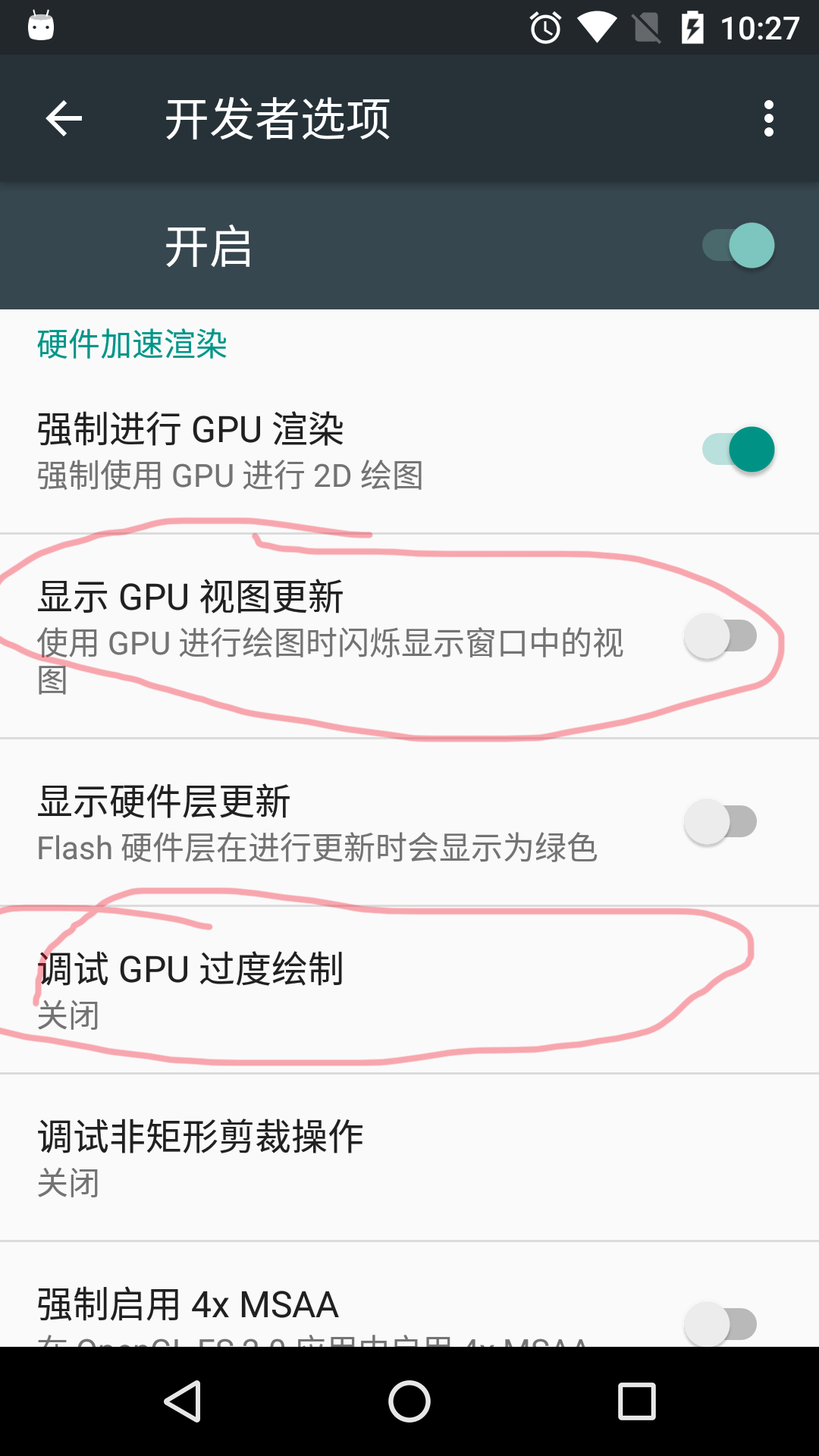Disable 强制进行 GPU 渲染

(x=738, y=450)
